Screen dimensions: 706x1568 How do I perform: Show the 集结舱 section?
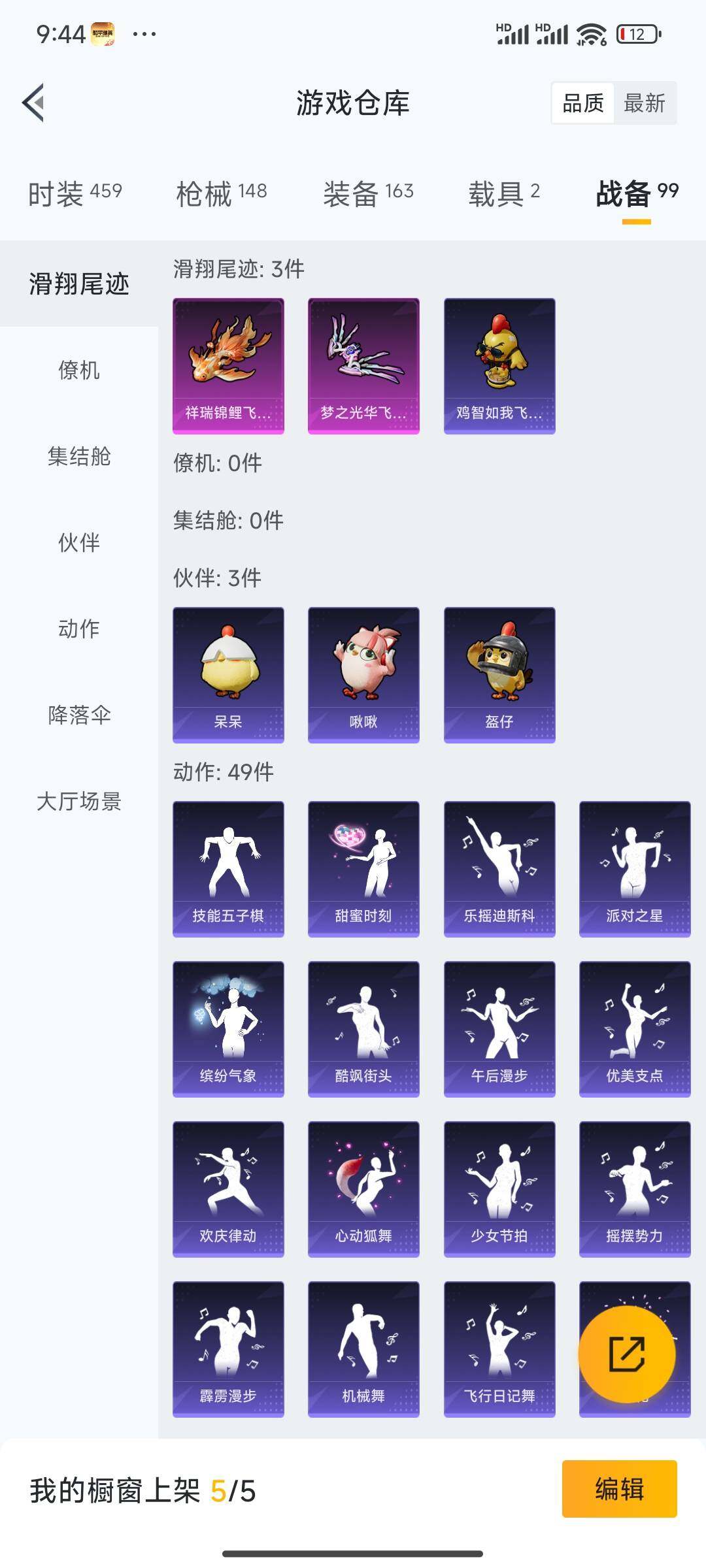pos(78,457)
